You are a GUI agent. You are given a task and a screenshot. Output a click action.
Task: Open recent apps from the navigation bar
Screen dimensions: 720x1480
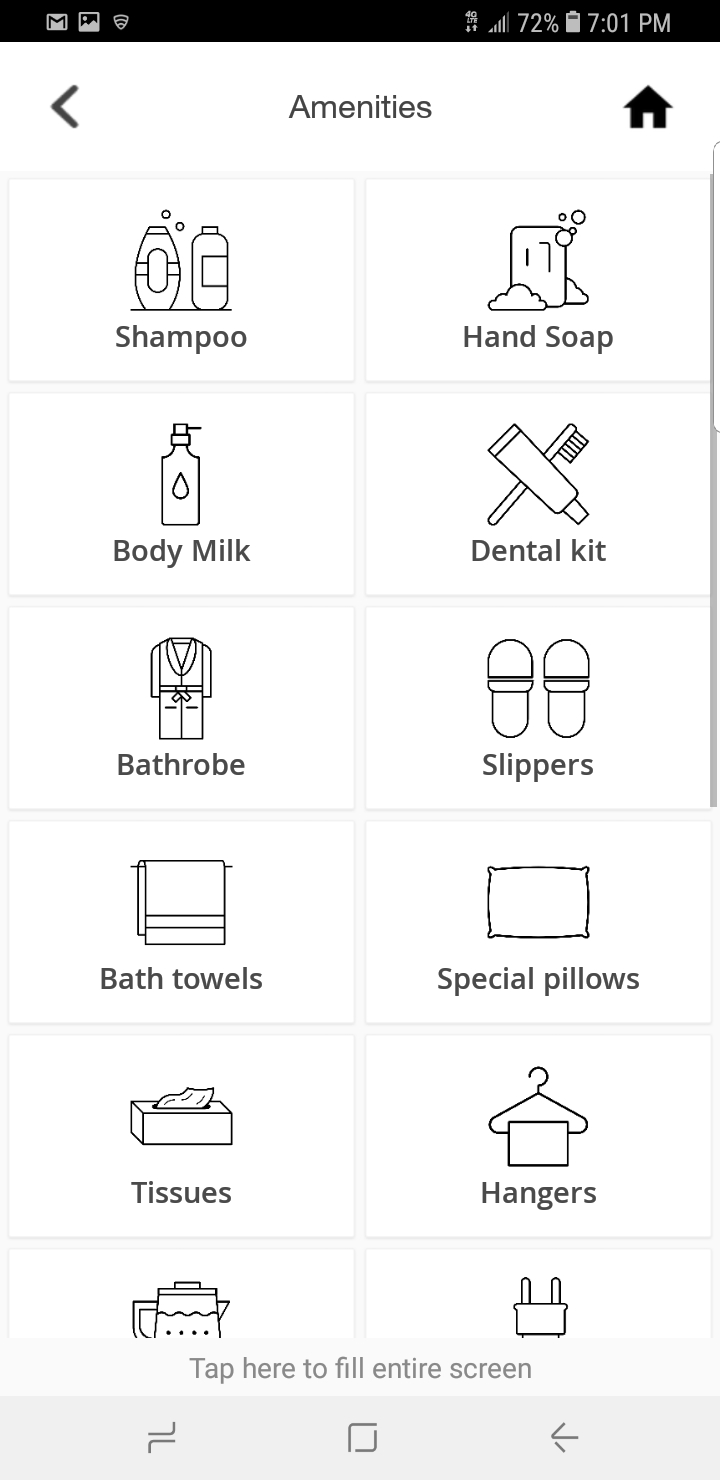coord(161,1438)
